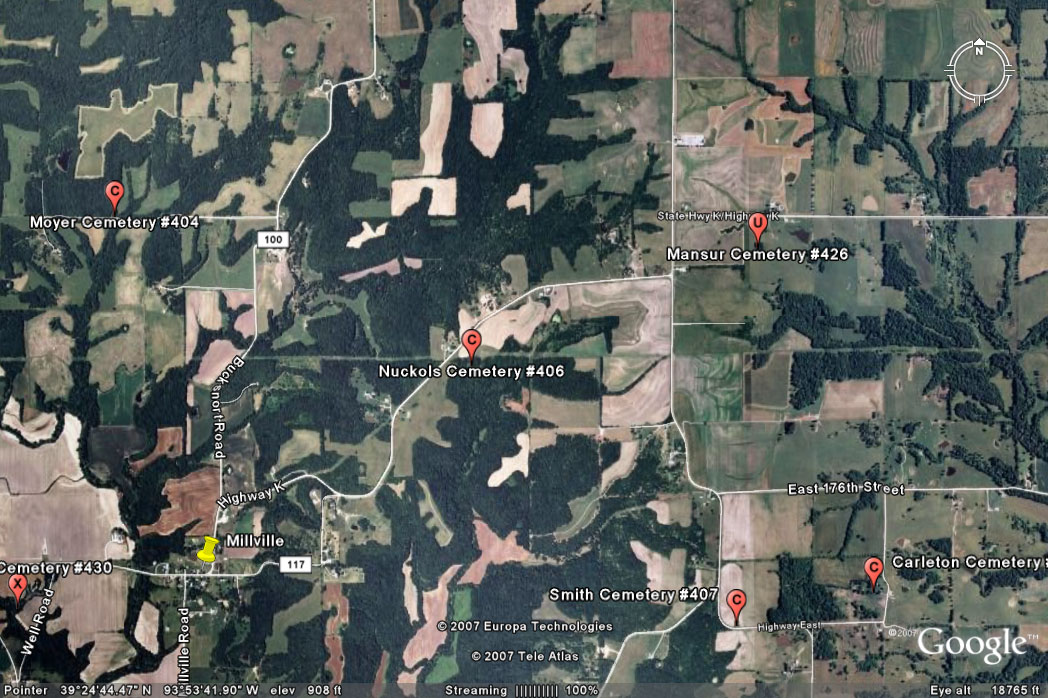Select the Mansur Cemetery #426 marker

click(x=758, y=225)
